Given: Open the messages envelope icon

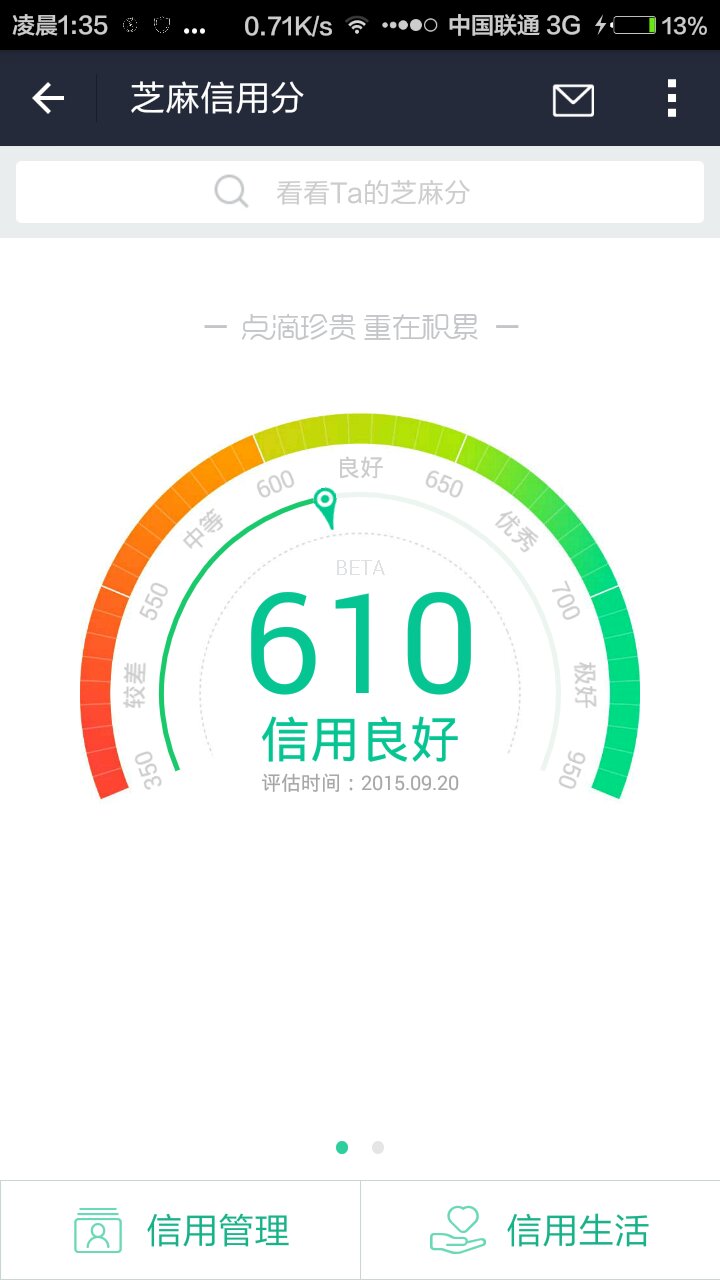Looking at the screenshot, I should pyautogui.click(x=573, y=99).
